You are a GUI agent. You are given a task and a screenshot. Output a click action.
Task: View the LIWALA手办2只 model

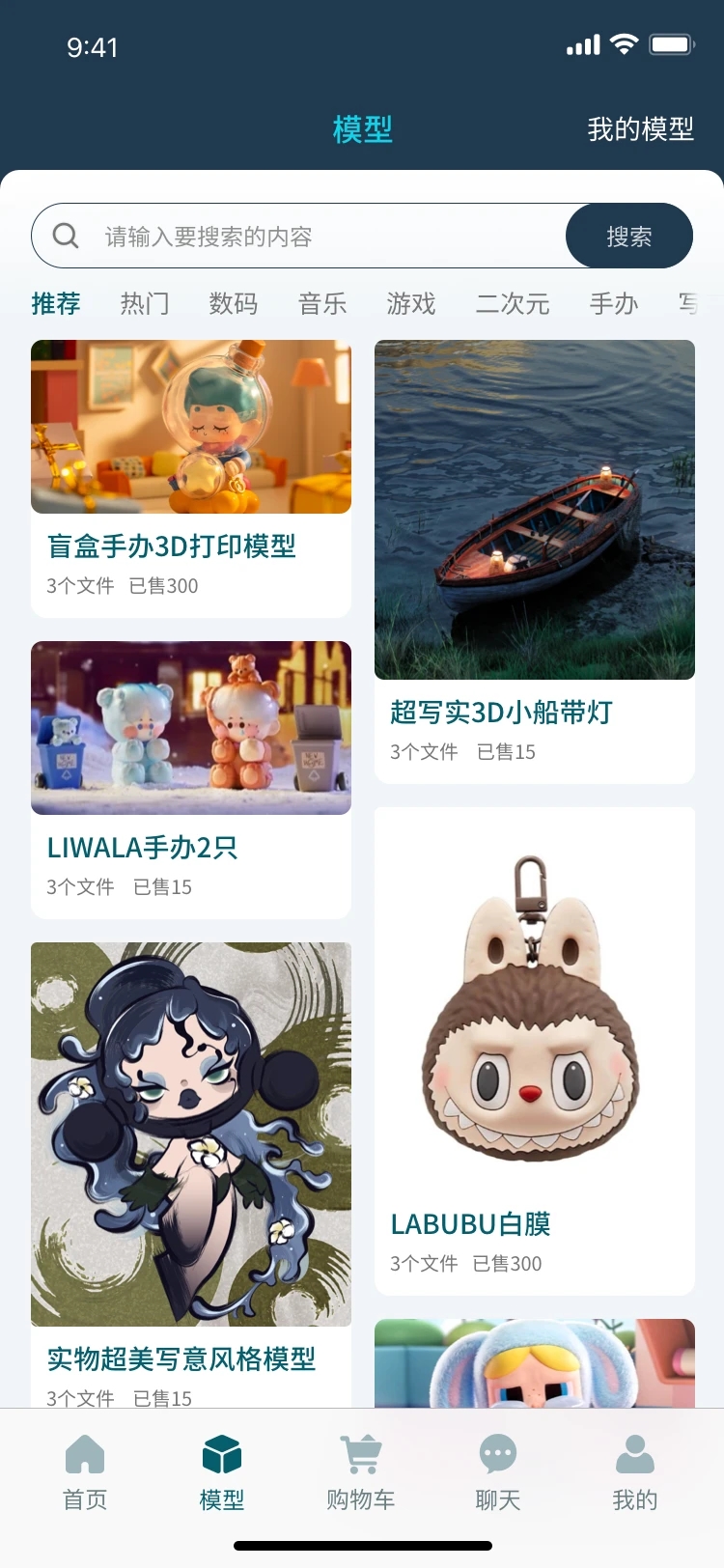pyautogui.click(x=191, y=778)
